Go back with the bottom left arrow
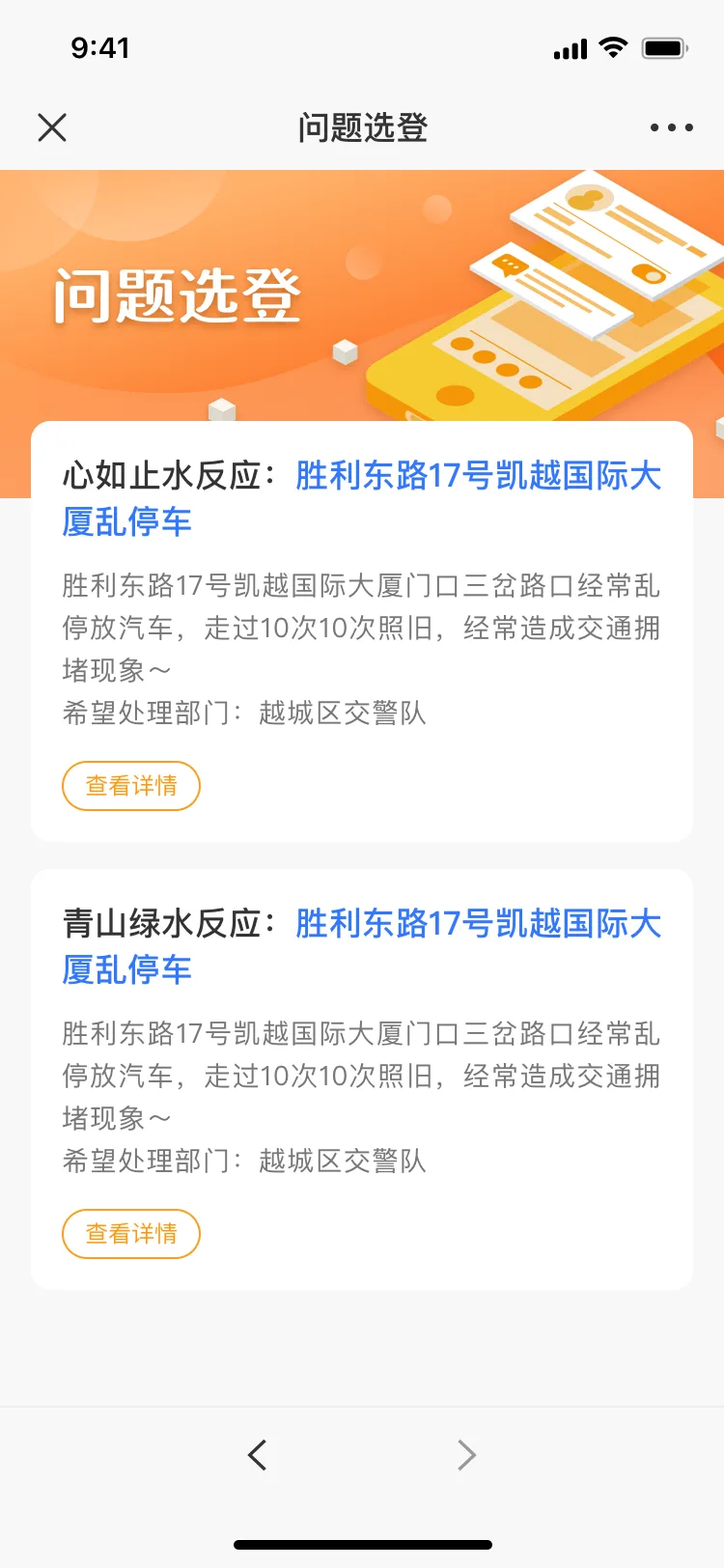This screenshot has height=1568, width=724. pyautogui.click(x=257, y=1455)
